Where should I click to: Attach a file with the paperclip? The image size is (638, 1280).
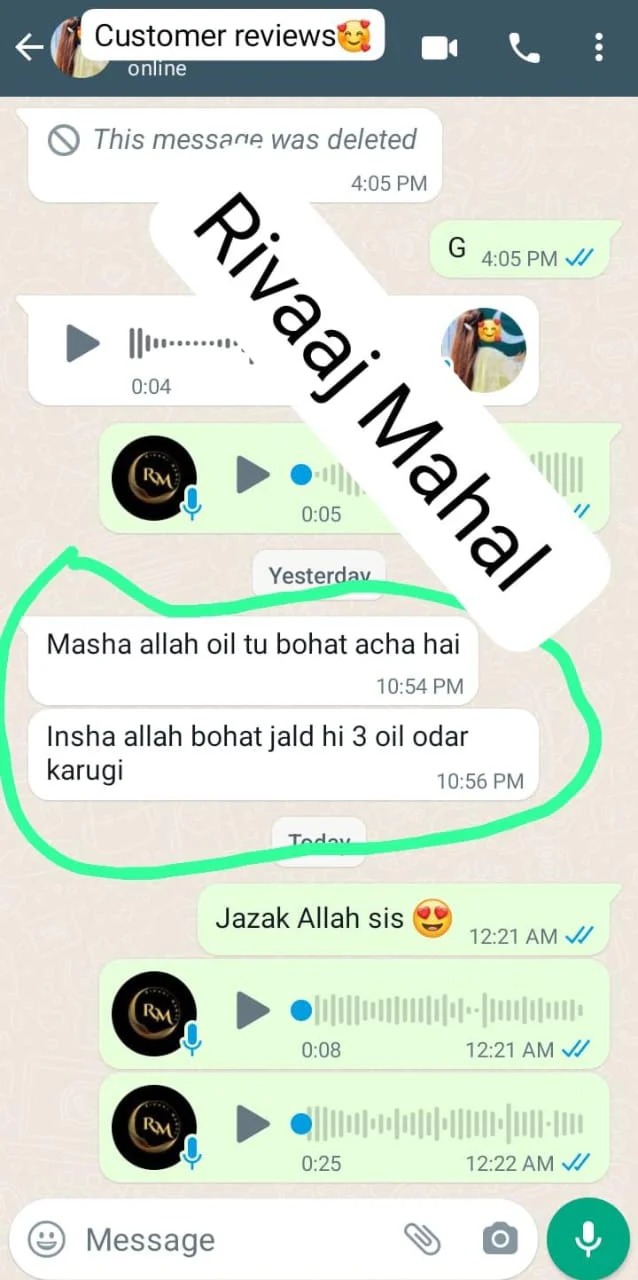[x=422, y=1240]
